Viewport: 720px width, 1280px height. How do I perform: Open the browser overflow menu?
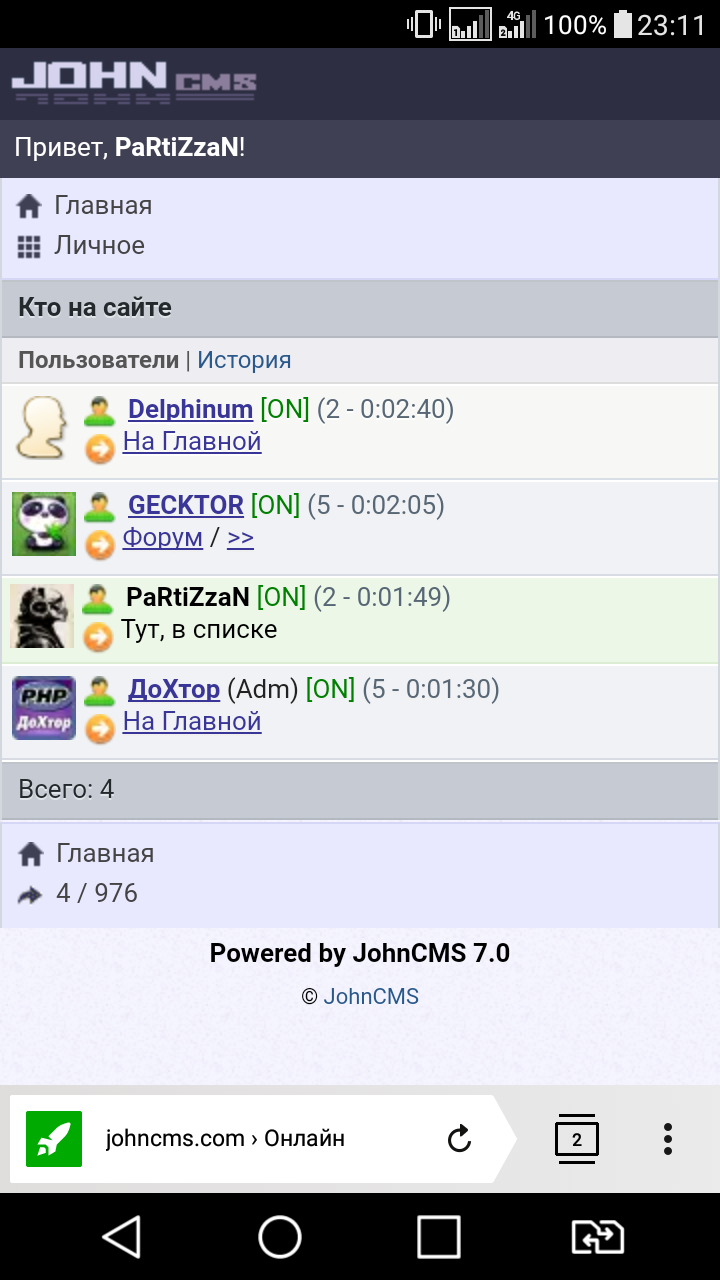(x=667, y=1138)
